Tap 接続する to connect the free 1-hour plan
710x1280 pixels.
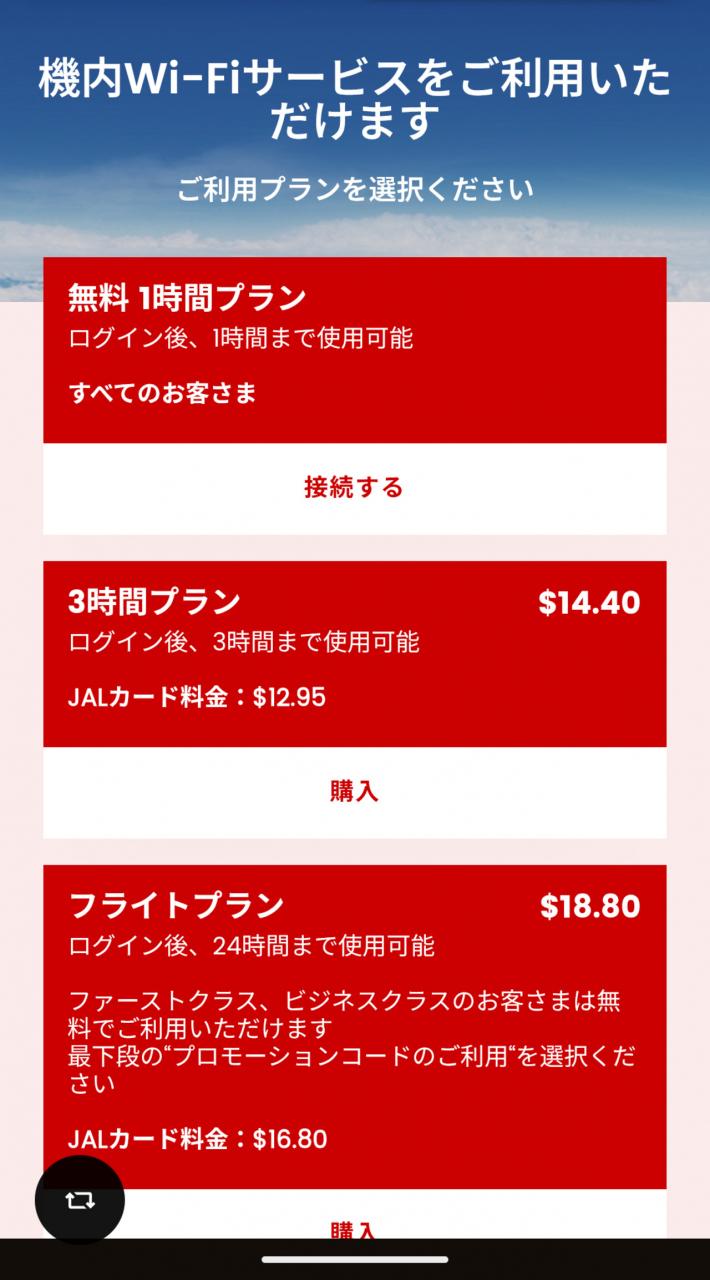coord(354,488)
